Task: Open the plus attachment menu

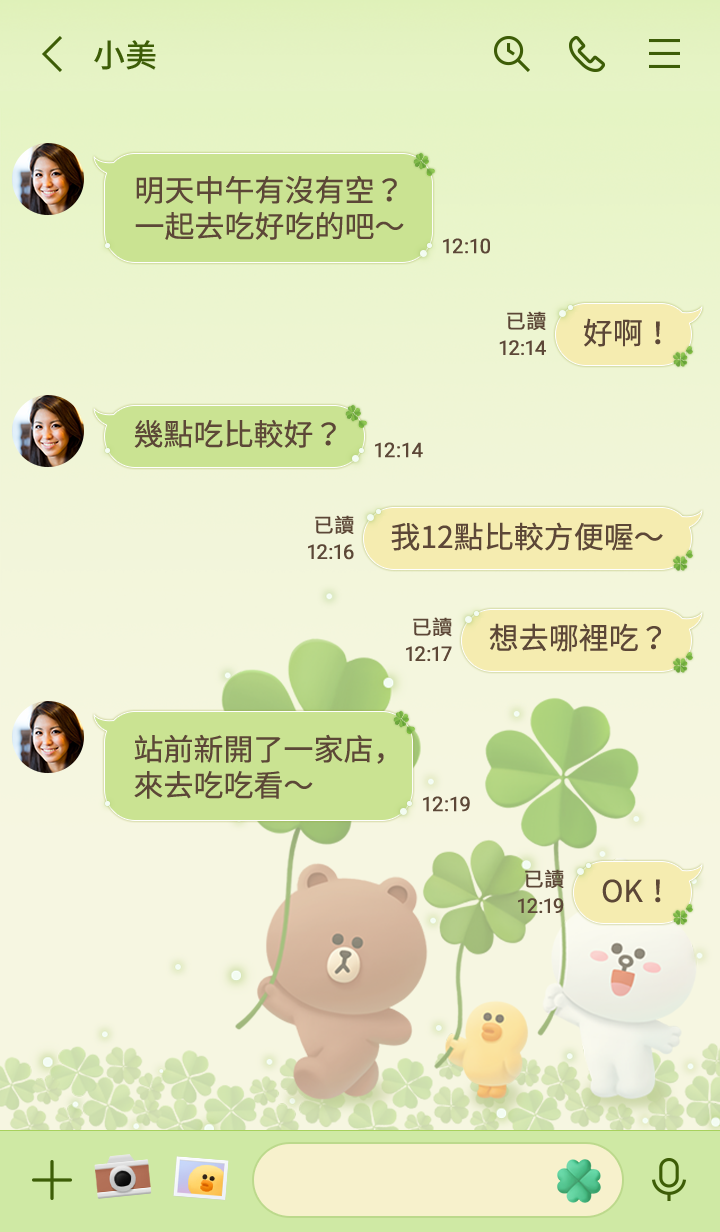Action: [x=52, y=1180]
